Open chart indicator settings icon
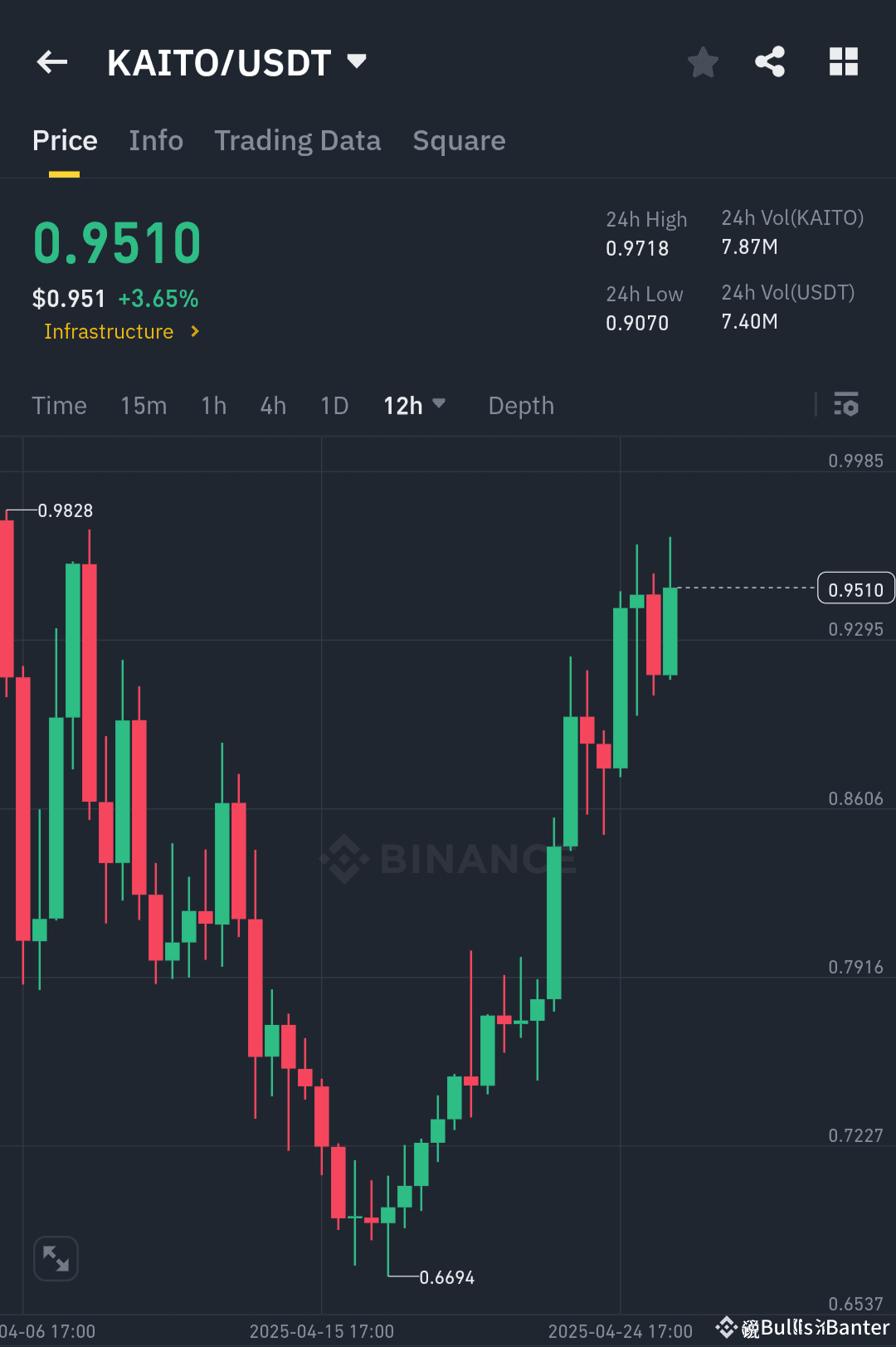 (847, 405)
